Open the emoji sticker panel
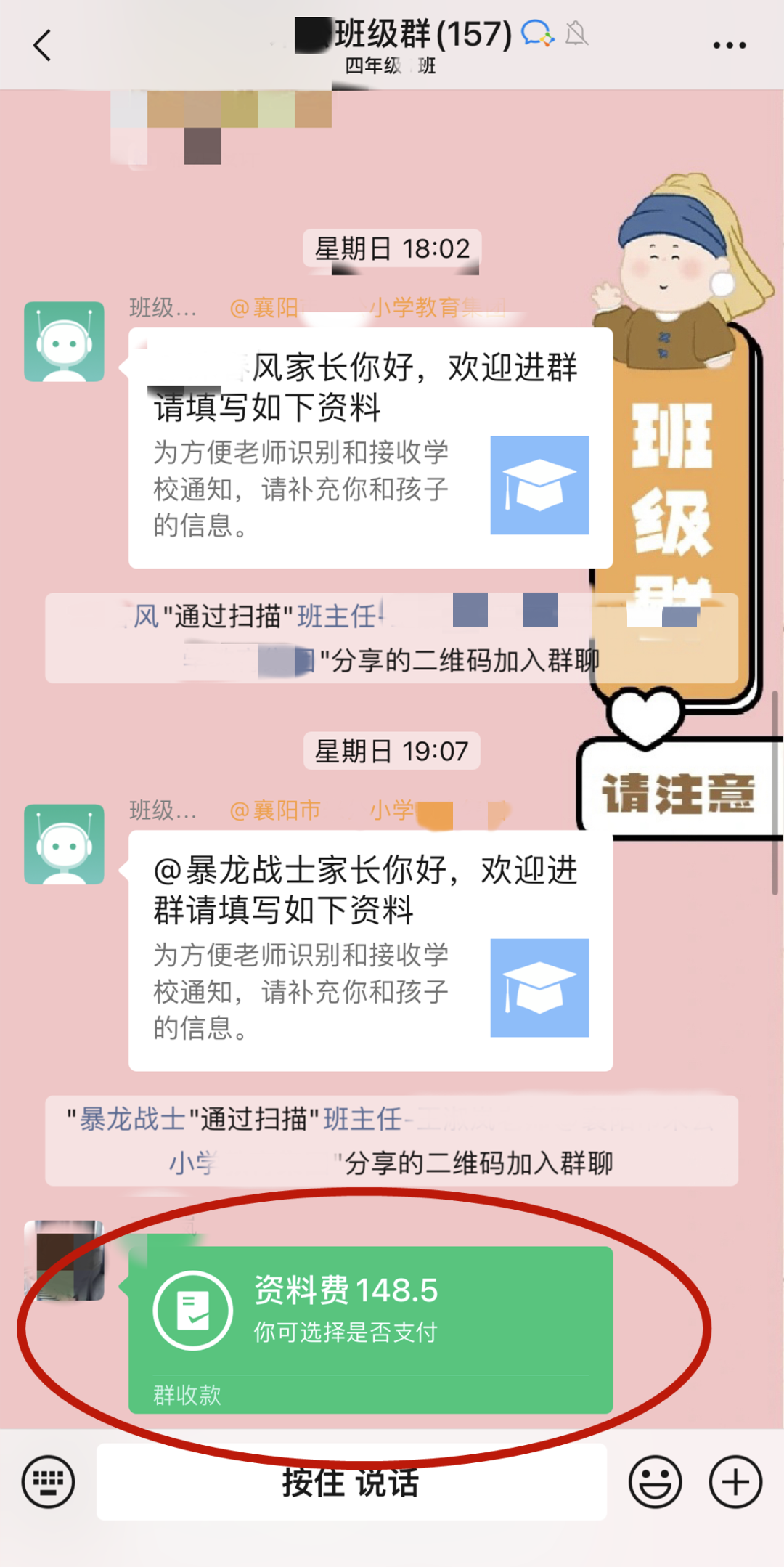This screenshot has height=1567, width=784. [x=655, y=1481]
